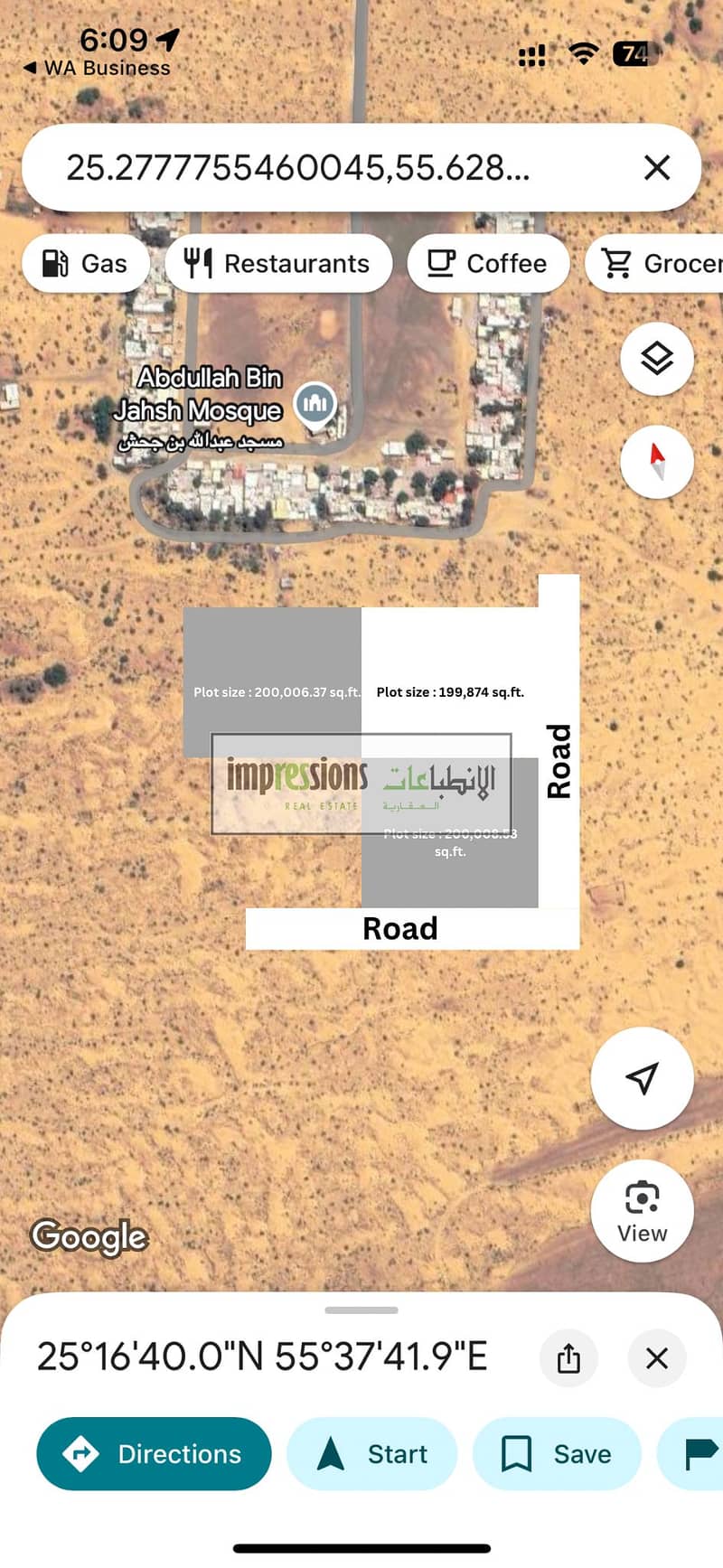Get Directions to the pinned coordinates
The height and width of the screenshot is (1568, 723).
[154, 1453]
